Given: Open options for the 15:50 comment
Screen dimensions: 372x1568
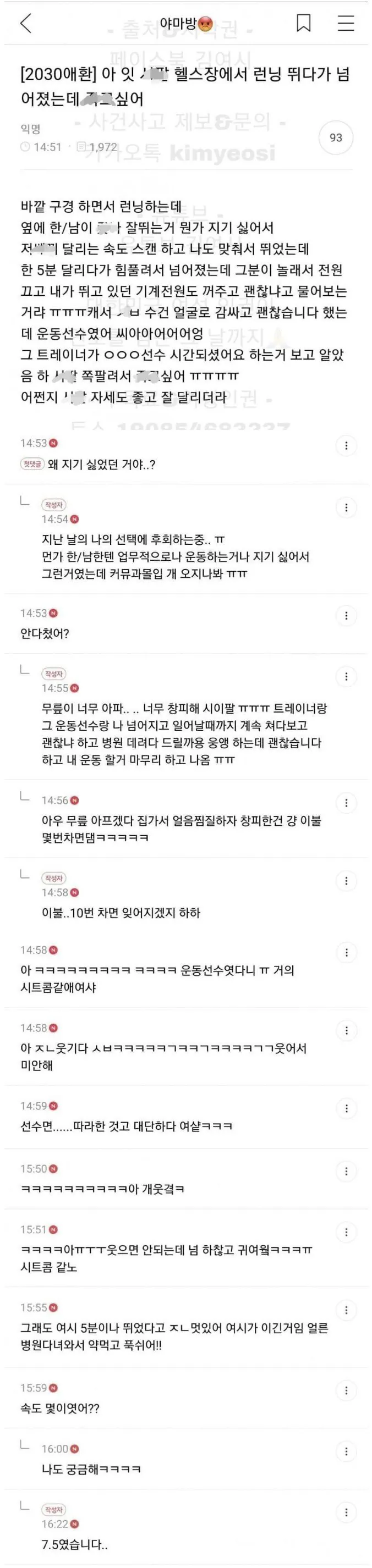Looking at the screenshot, I should pyautogui.click(x=346, y=1171).
